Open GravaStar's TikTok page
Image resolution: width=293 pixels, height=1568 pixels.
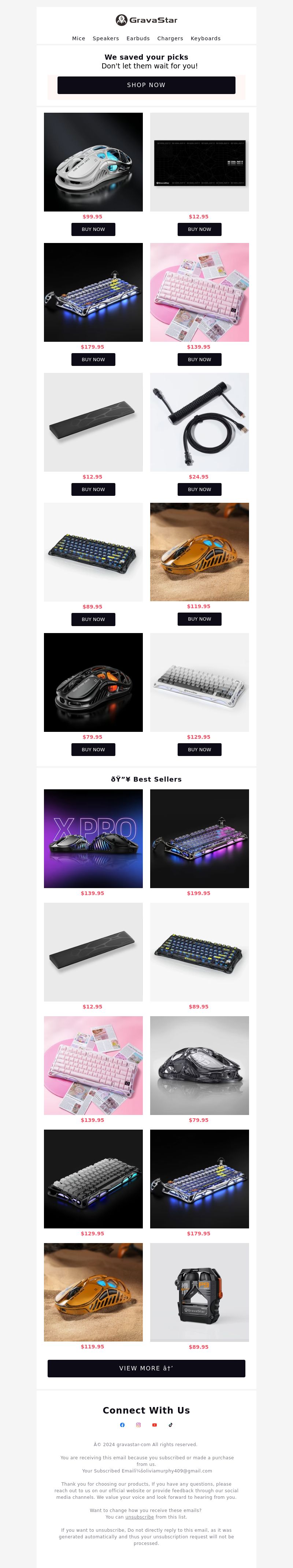[171, 1424]
